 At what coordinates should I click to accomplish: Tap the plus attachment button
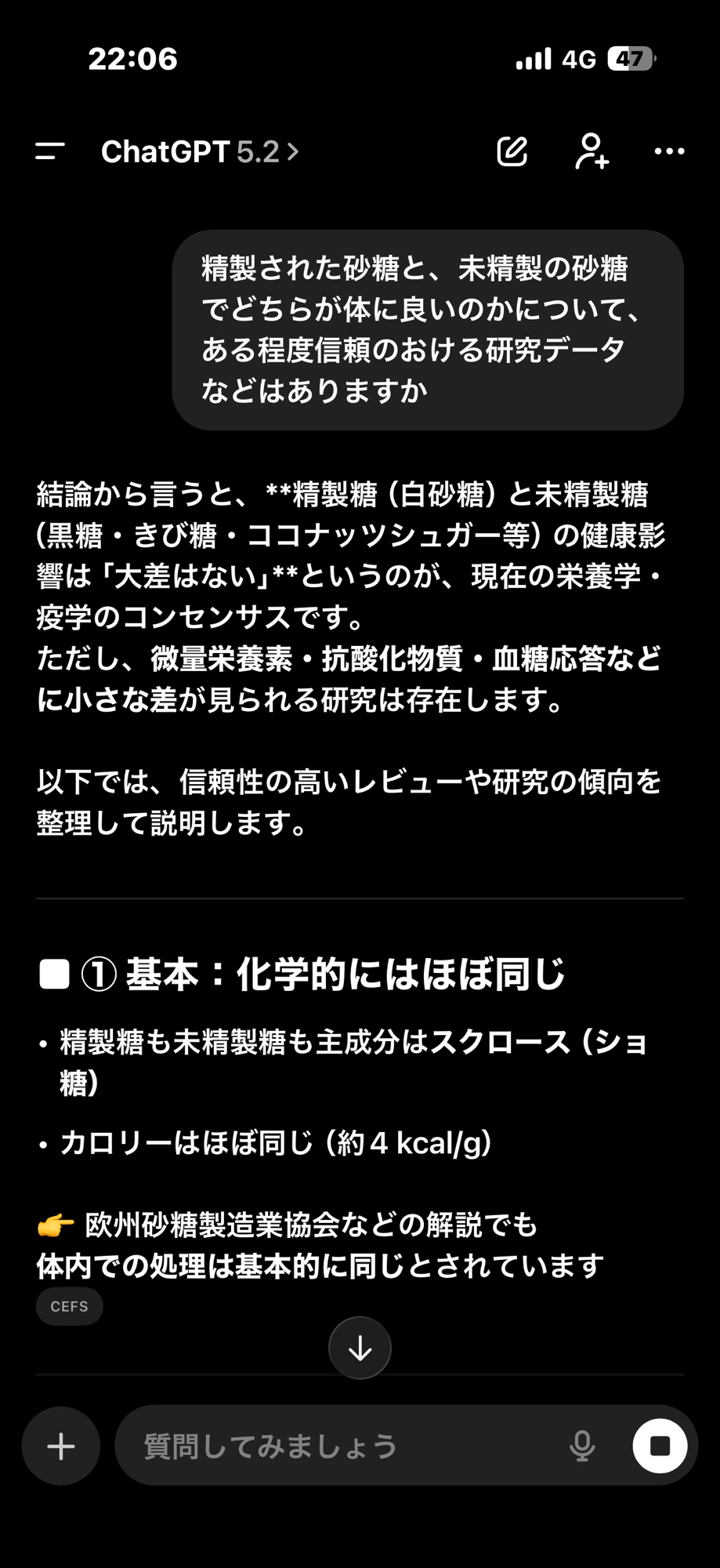coord(61,1446)
